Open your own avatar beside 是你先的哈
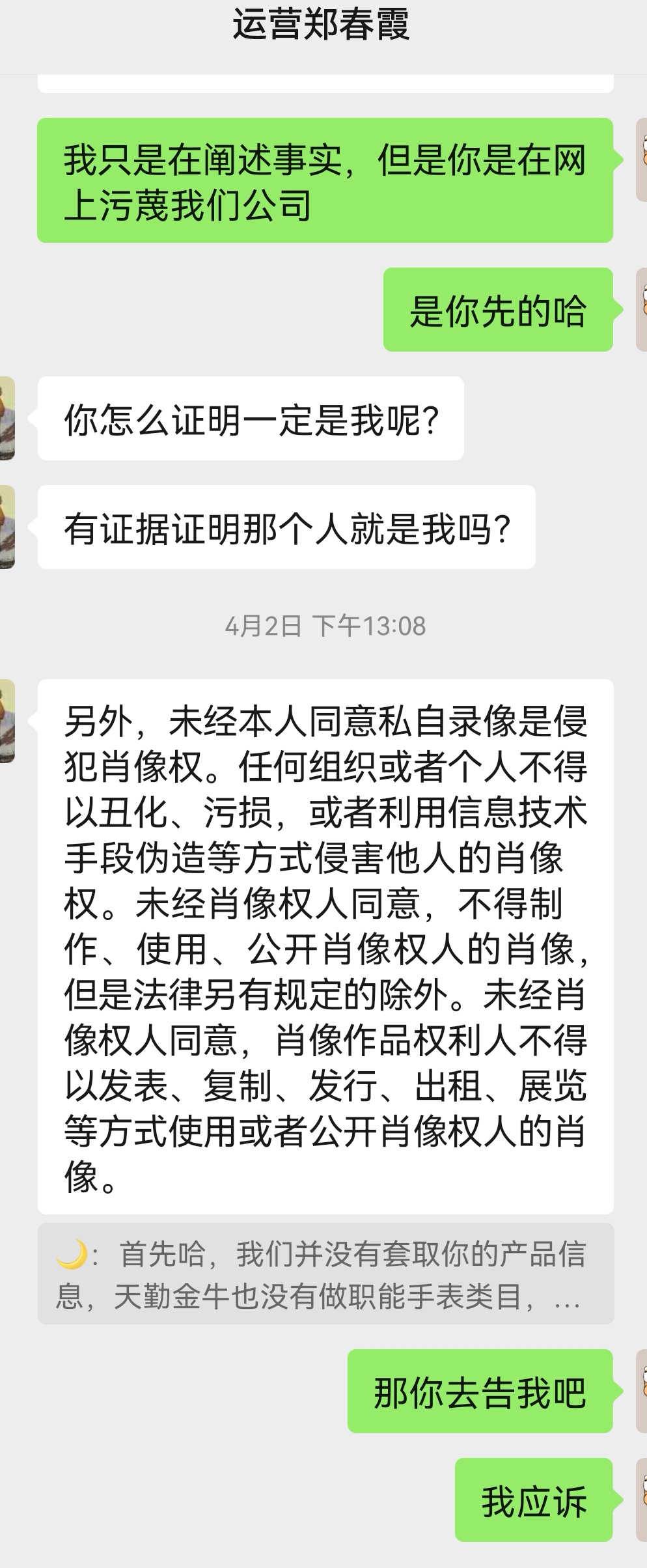The width and height of the screenshot is (647, 1568). (641, 310)
